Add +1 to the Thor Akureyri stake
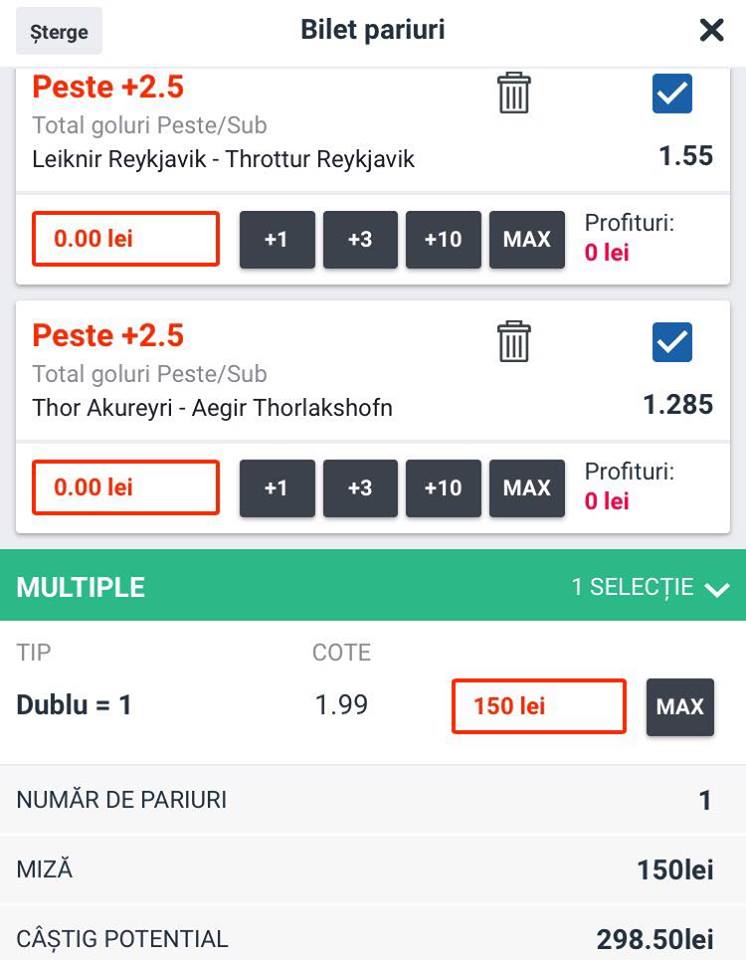The width and height of the screenshot is (746, 960). tap(277, 488)
